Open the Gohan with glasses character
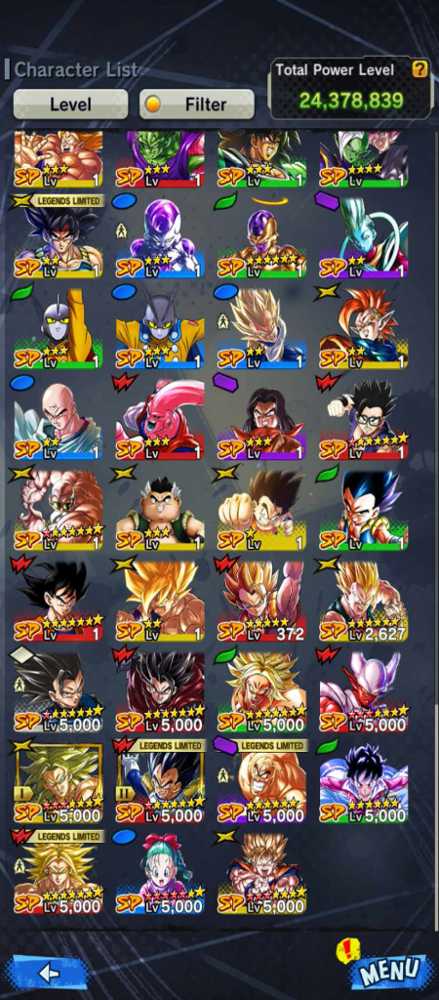 [x=364, y=420]
